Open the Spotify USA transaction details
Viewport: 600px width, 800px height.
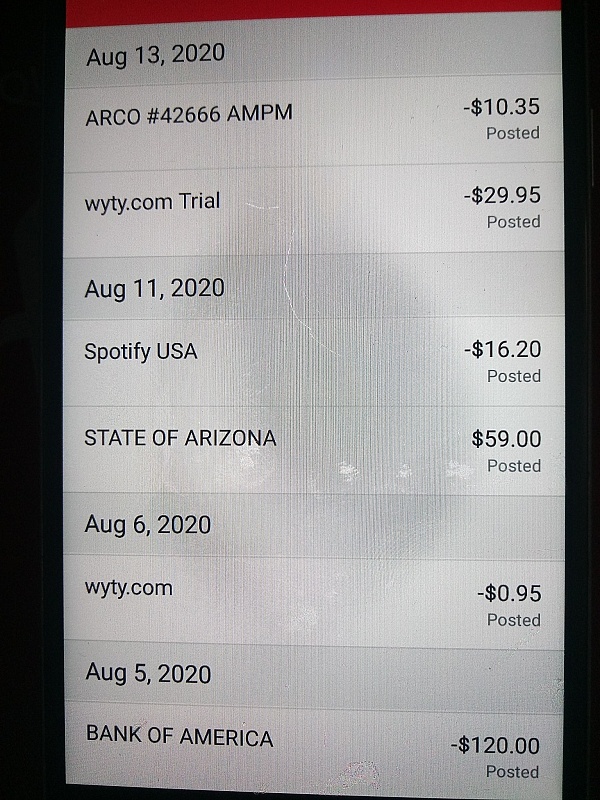pyautogui.click(x=310, y=361)
